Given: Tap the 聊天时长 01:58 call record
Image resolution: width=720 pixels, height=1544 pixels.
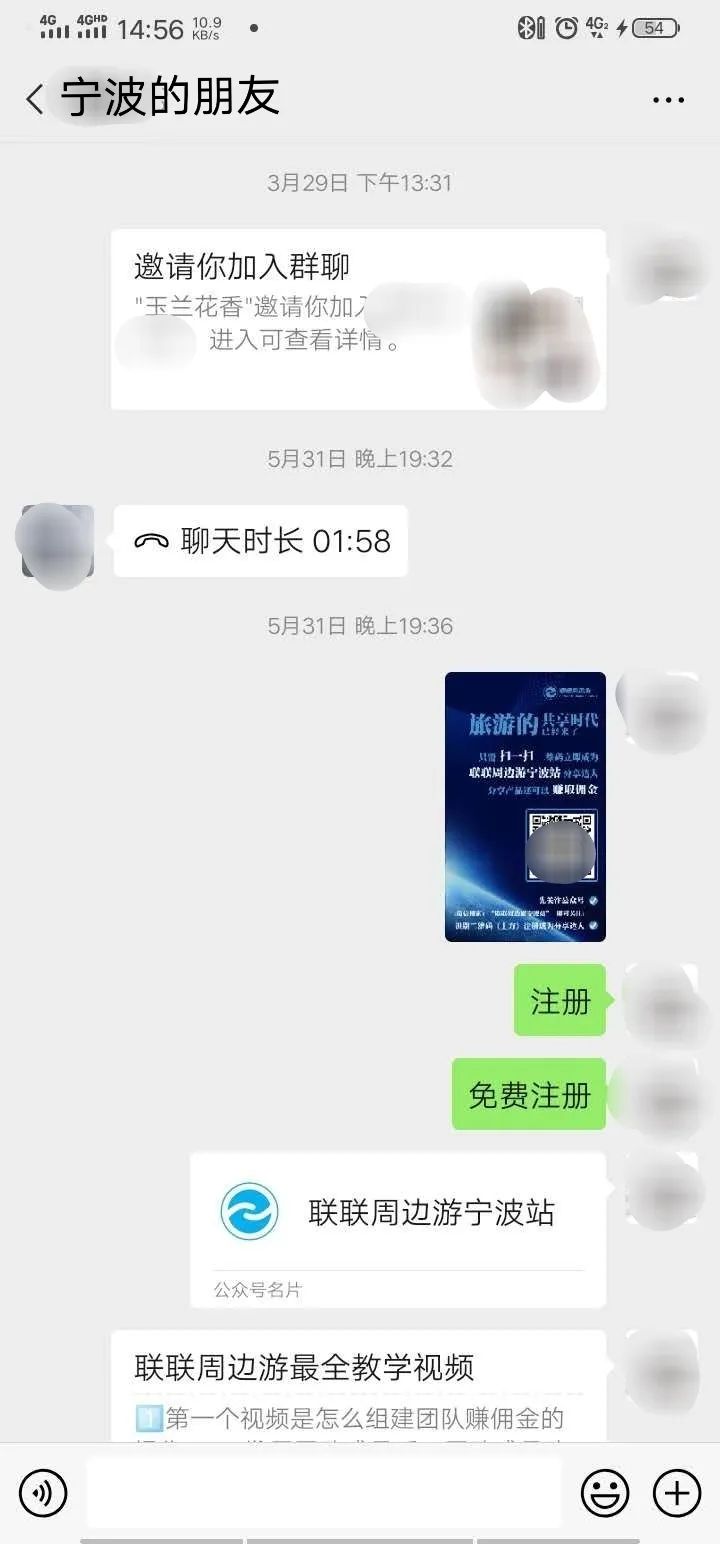Looking at the screenshot, I should point(260,541).
